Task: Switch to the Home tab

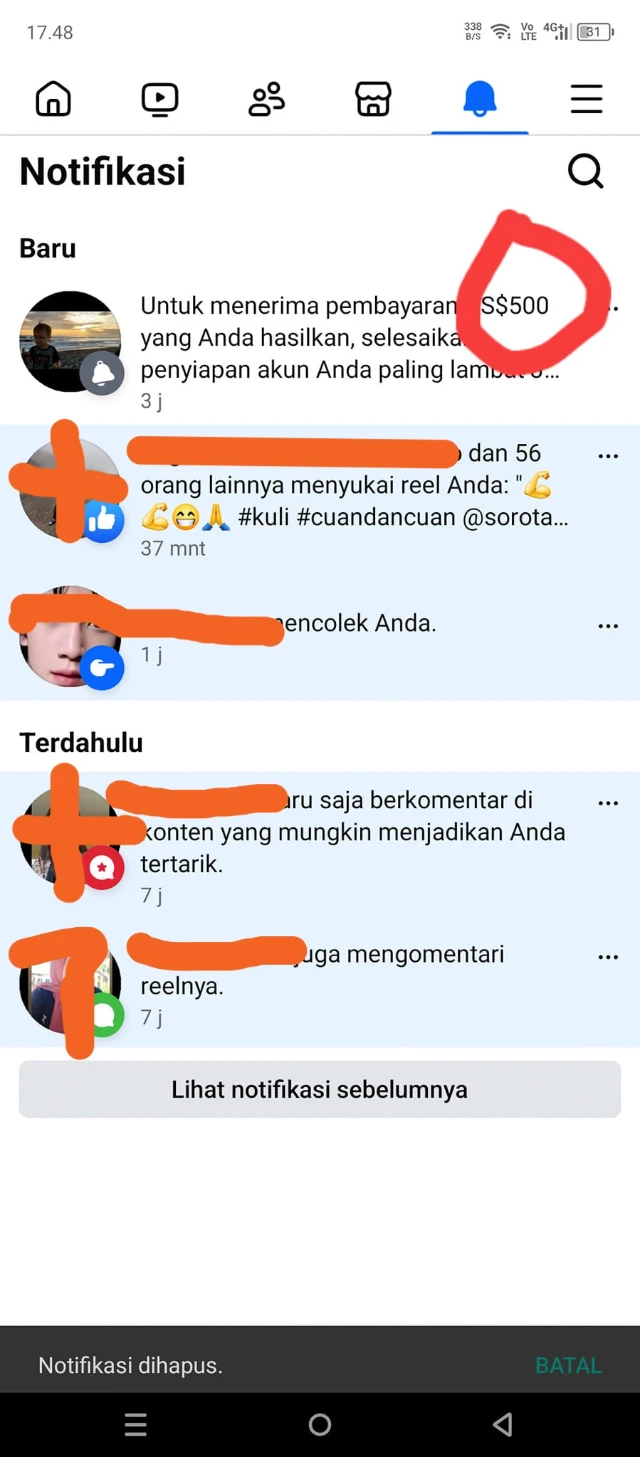Action: click(53, 99)
